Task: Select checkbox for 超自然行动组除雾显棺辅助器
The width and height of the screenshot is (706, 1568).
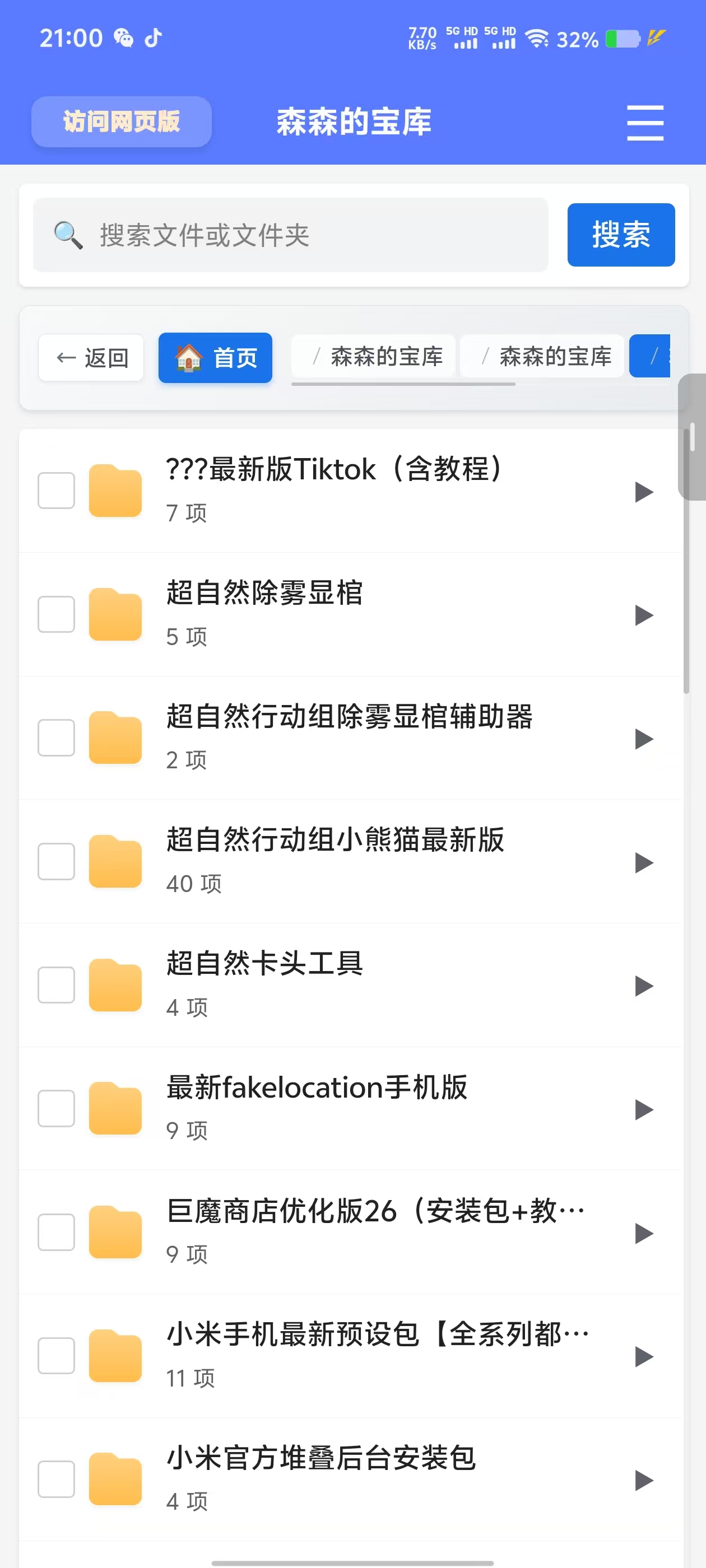Action: pyautogui.click(x=56, y=738)
